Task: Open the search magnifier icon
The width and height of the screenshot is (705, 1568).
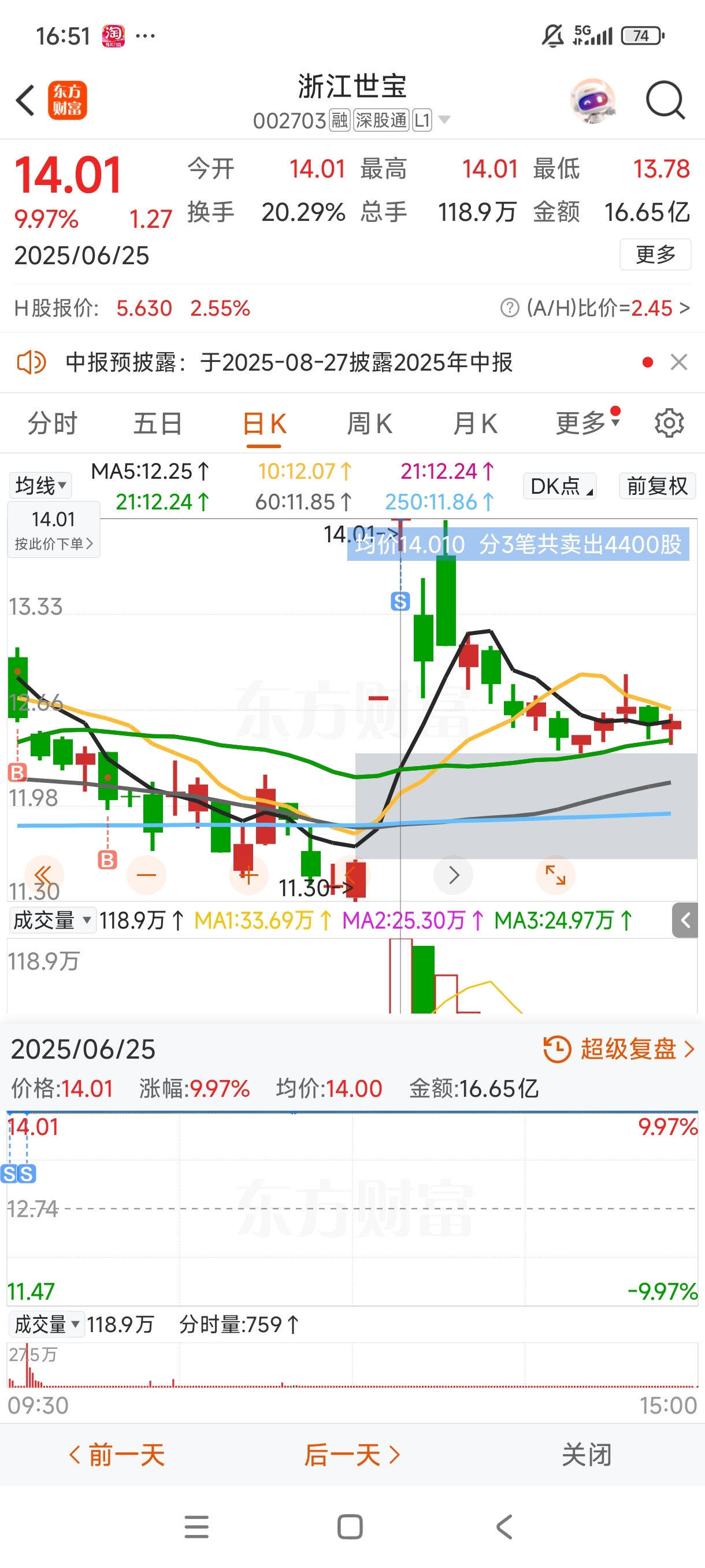Action: point(665,101)
